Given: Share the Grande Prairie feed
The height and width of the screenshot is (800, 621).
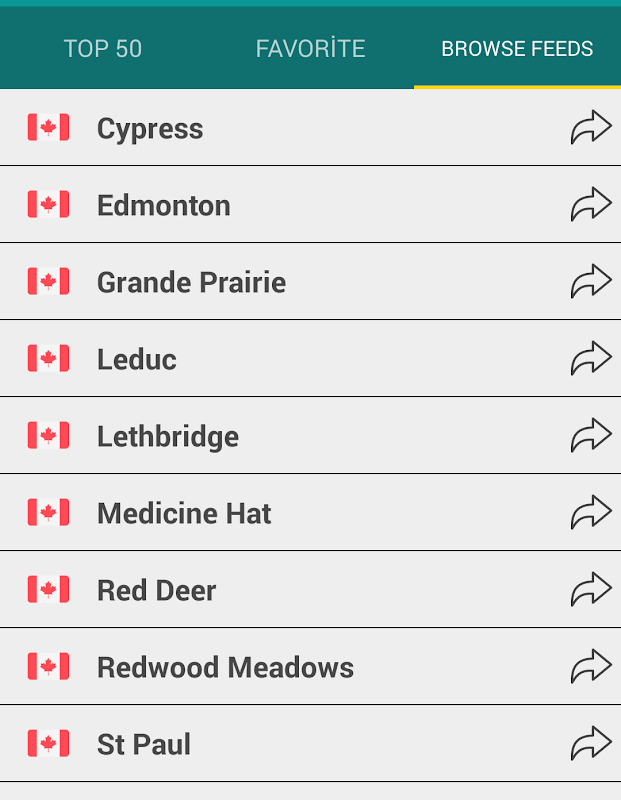Looking at the screenshot, I should (590, 282).
